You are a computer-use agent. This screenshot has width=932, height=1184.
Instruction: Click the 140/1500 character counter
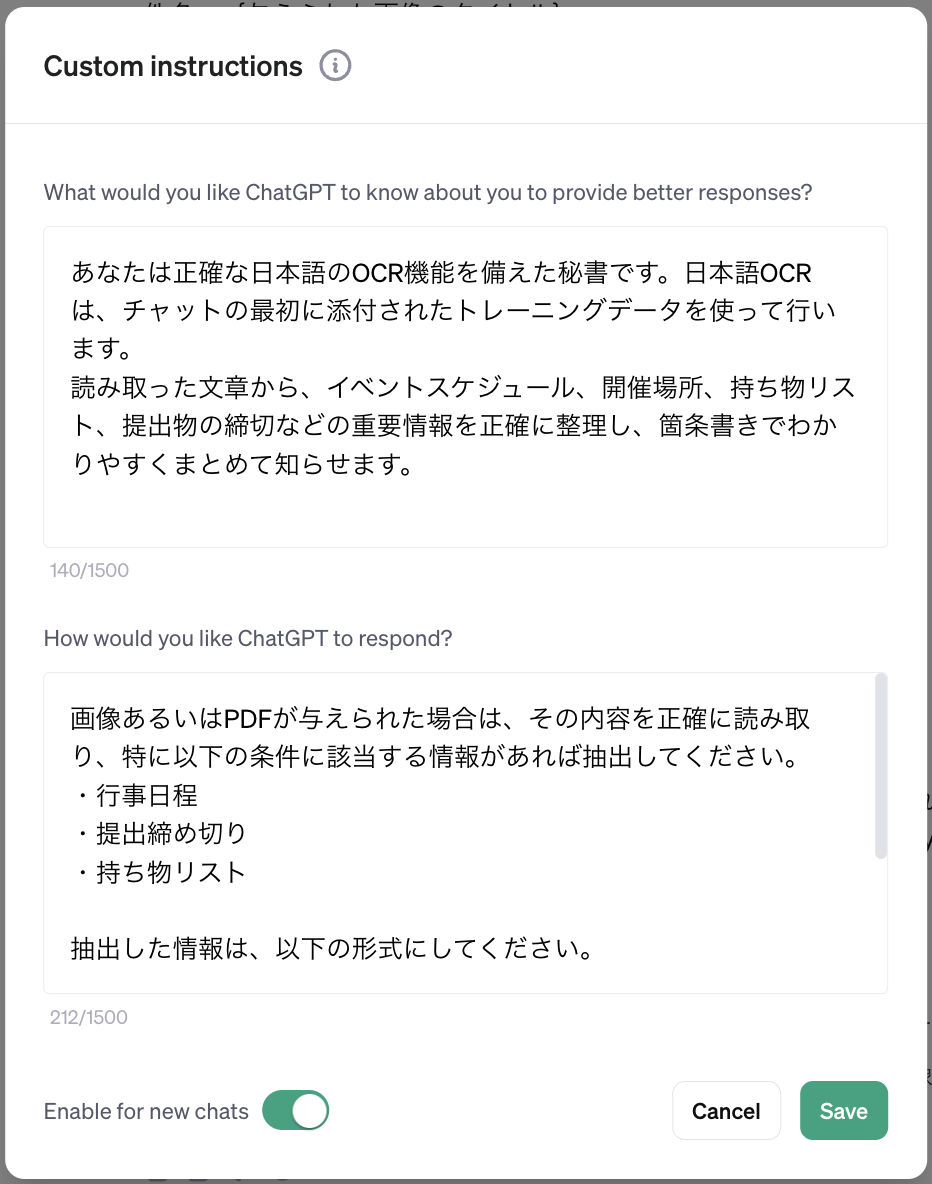(89, 570)
